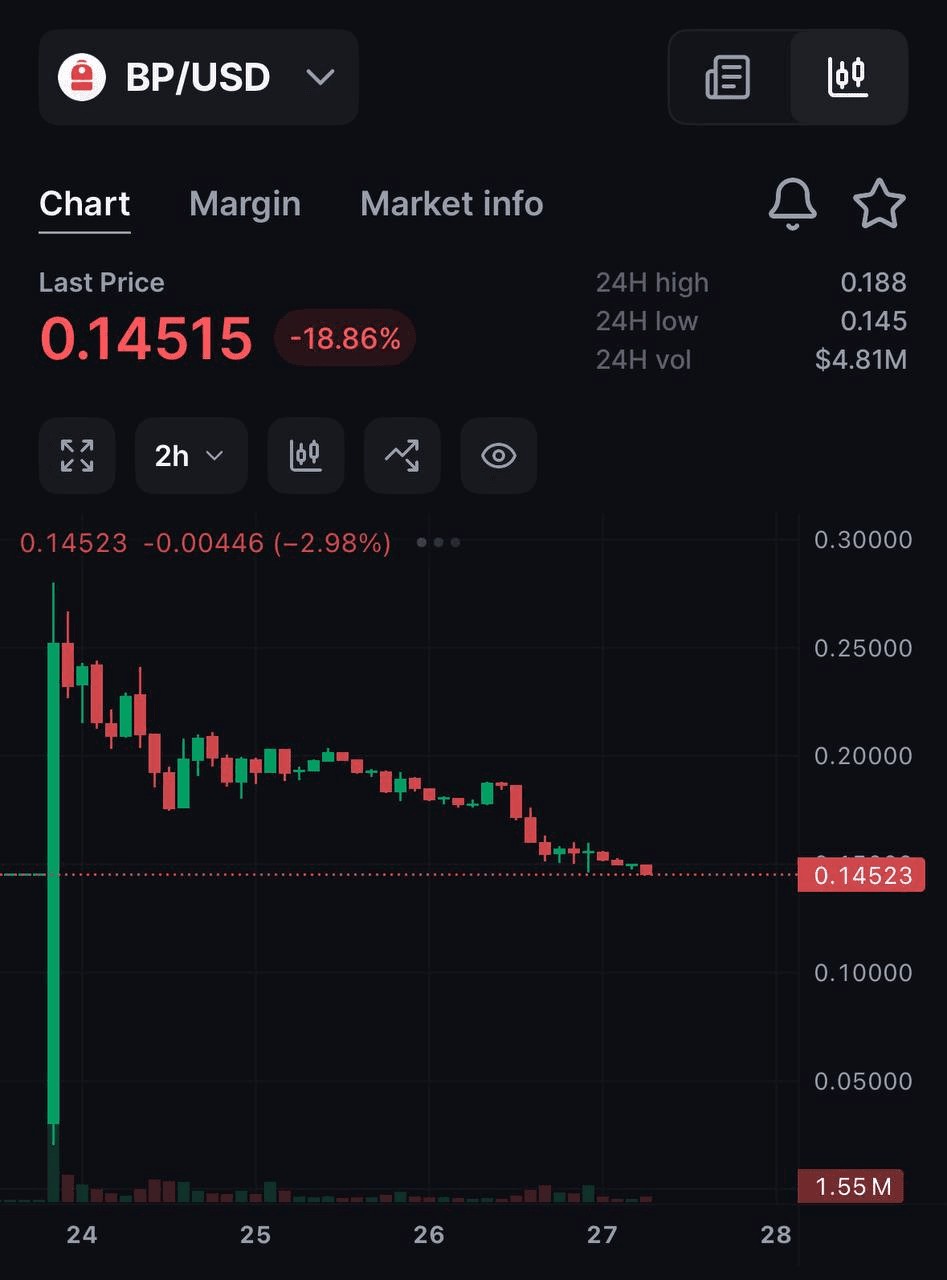This screenshot has height=1280, width=947.
Task: Toggle the eye icon to hide chart overlays
Action: click(498, 456)
